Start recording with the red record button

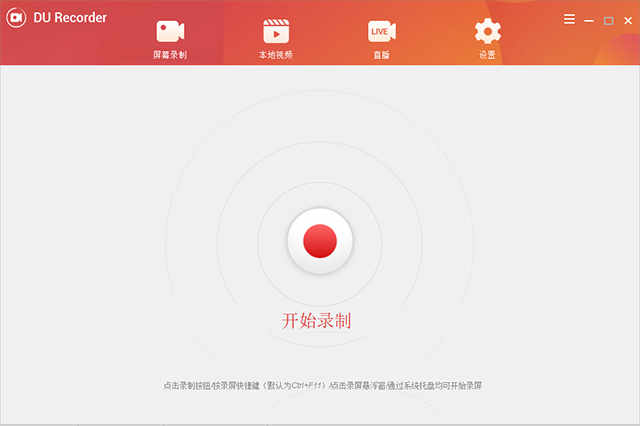320,240
